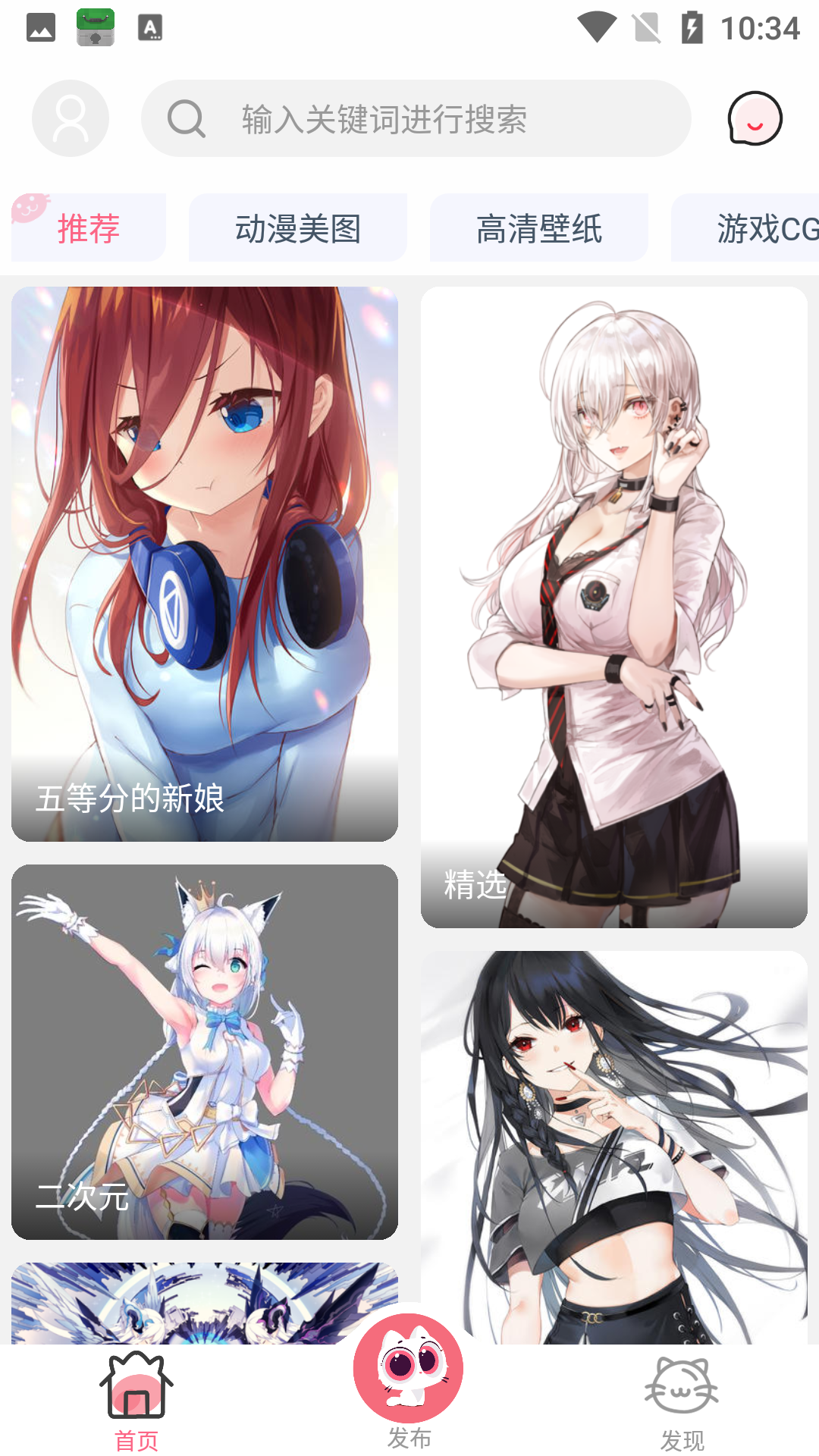Tap the 发布 publish button
The height and width of the screenshot is (1456, 819).
point(409,1382)
